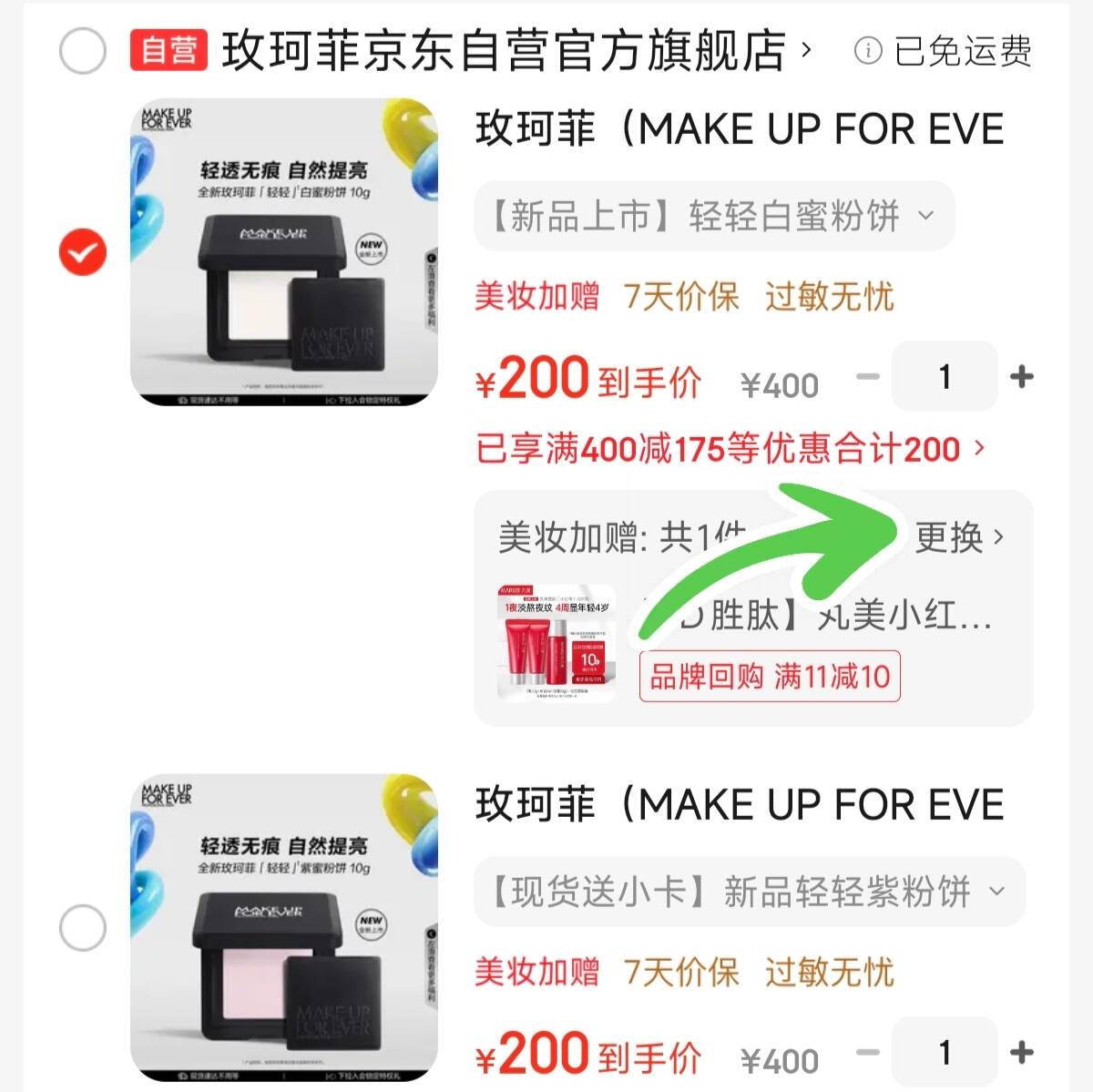This screenshot has width=1093, height=1092.
Task: Tap 更换 to change the free gift
Action: 959,537
